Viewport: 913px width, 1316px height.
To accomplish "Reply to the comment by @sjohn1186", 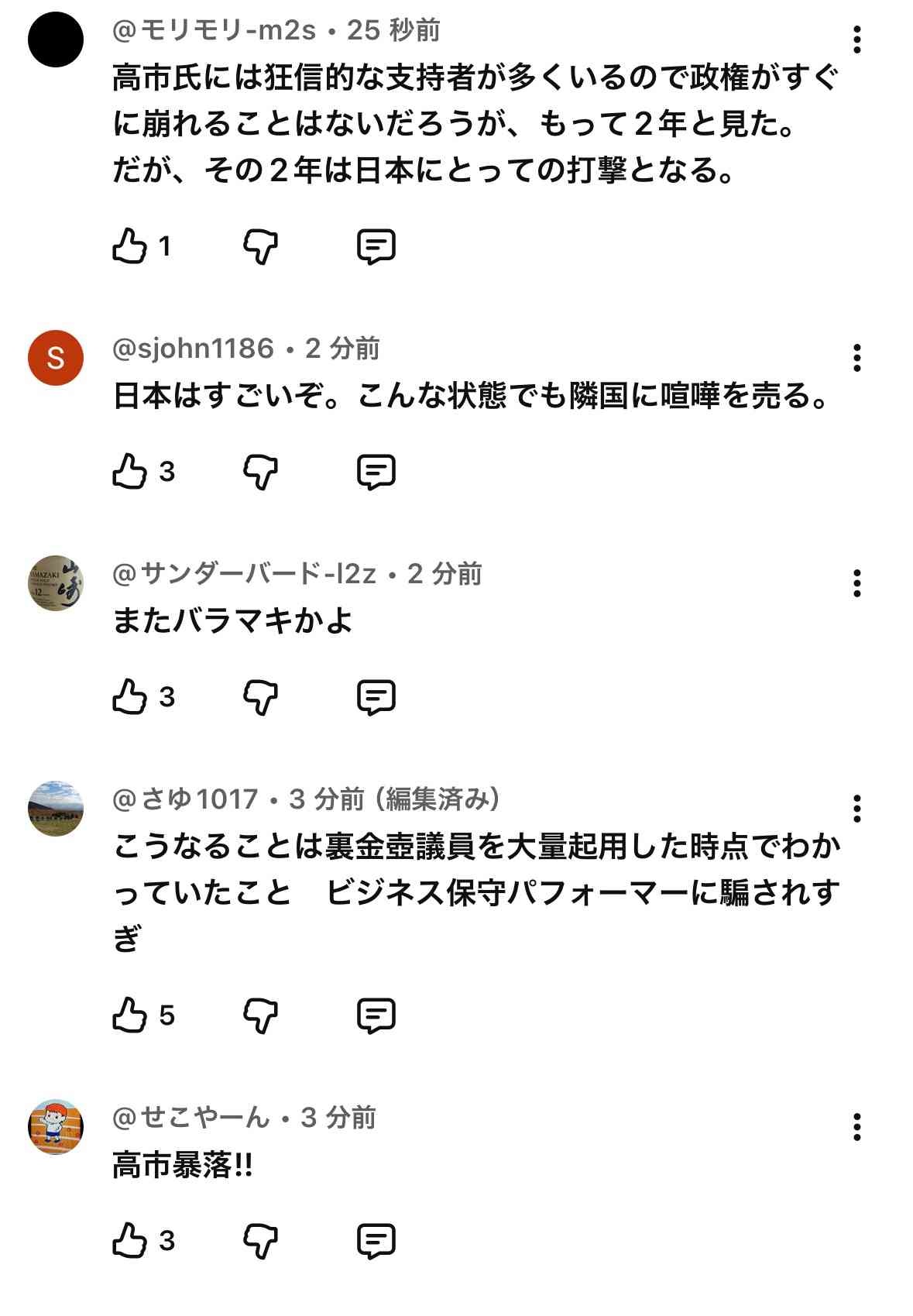I will [376, 472].
